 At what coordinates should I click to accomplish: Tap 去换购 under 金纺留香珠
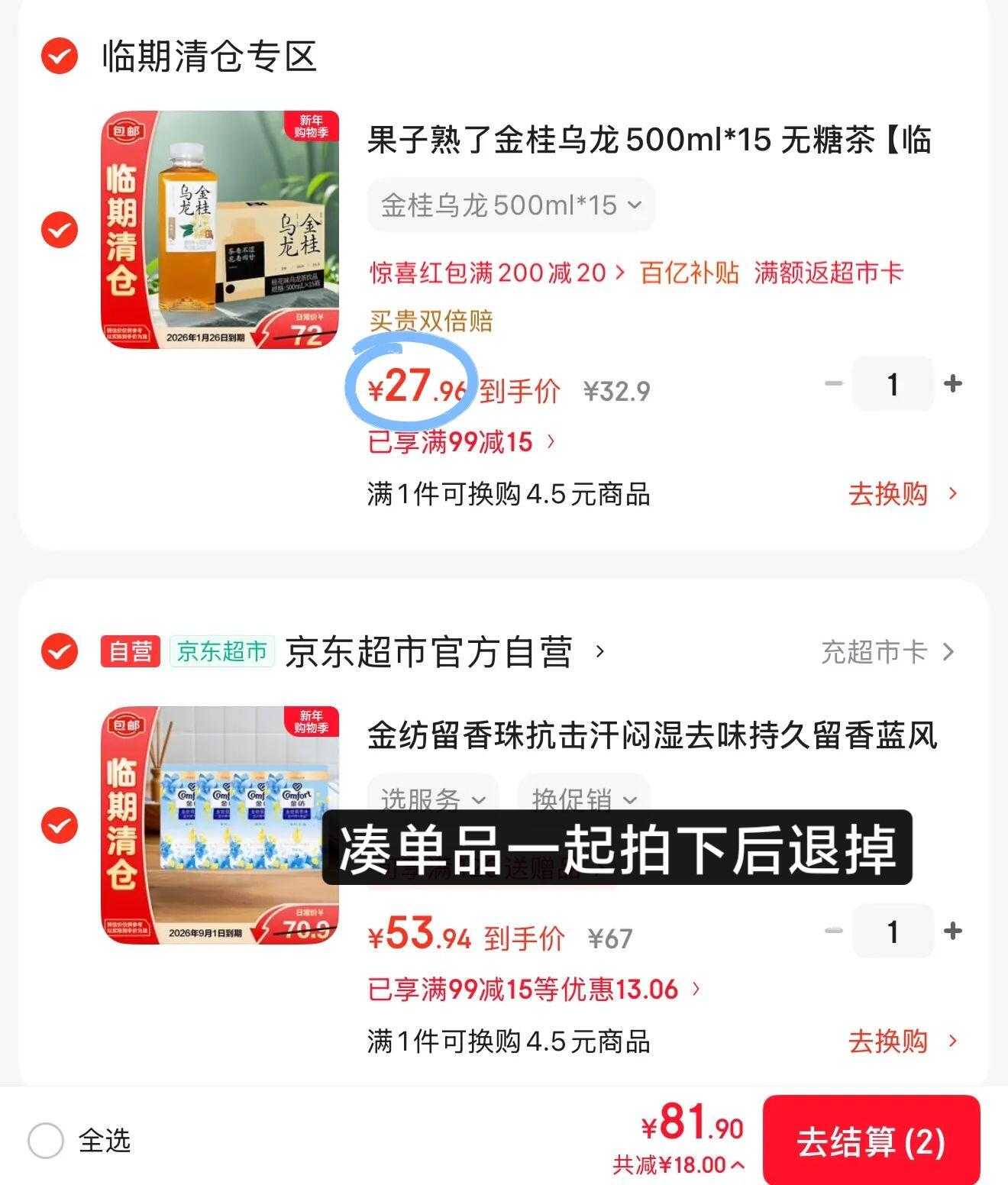point(901,1041)
